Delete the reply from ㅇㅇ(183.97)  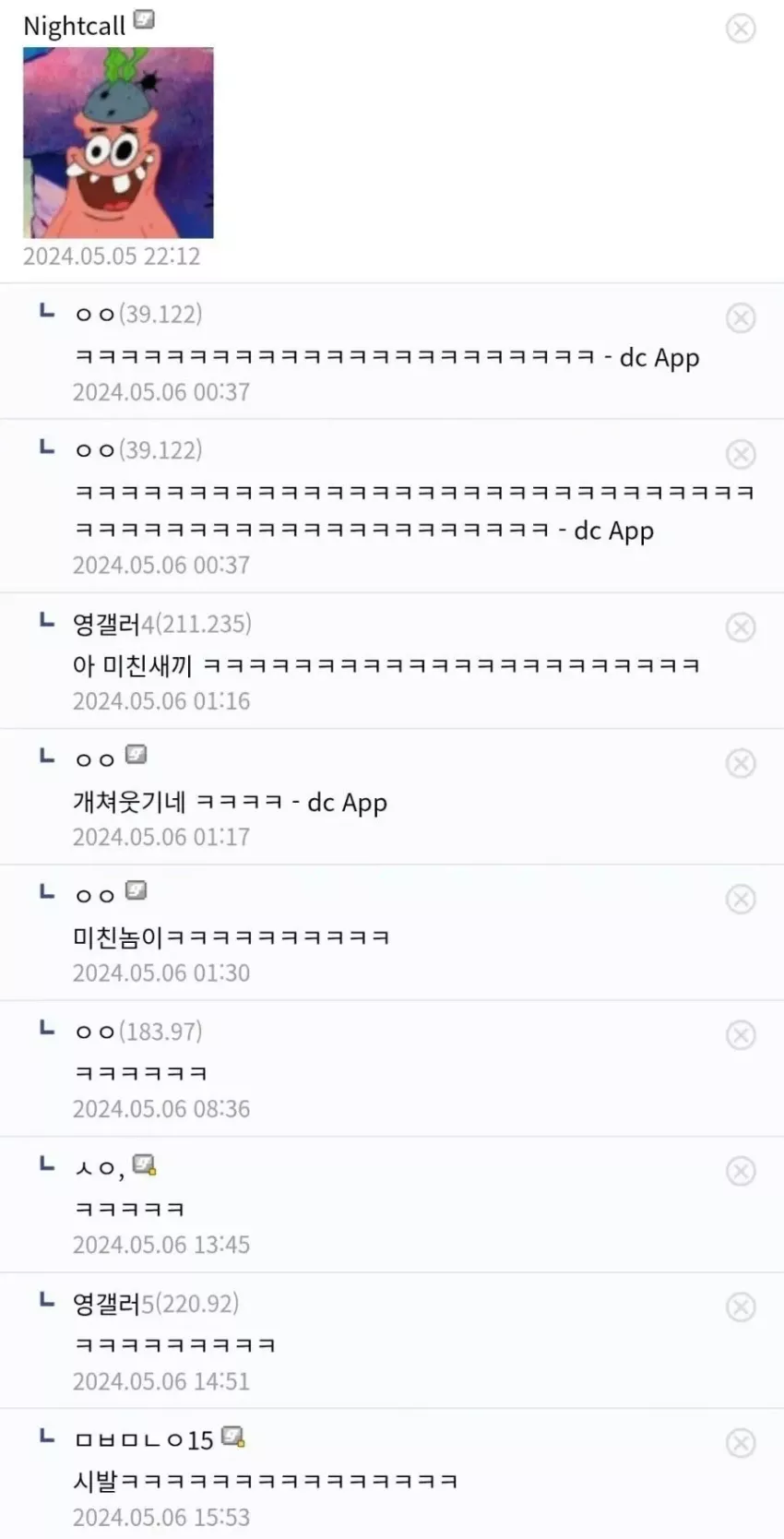pyautogui.click(x=741, y=1035)
